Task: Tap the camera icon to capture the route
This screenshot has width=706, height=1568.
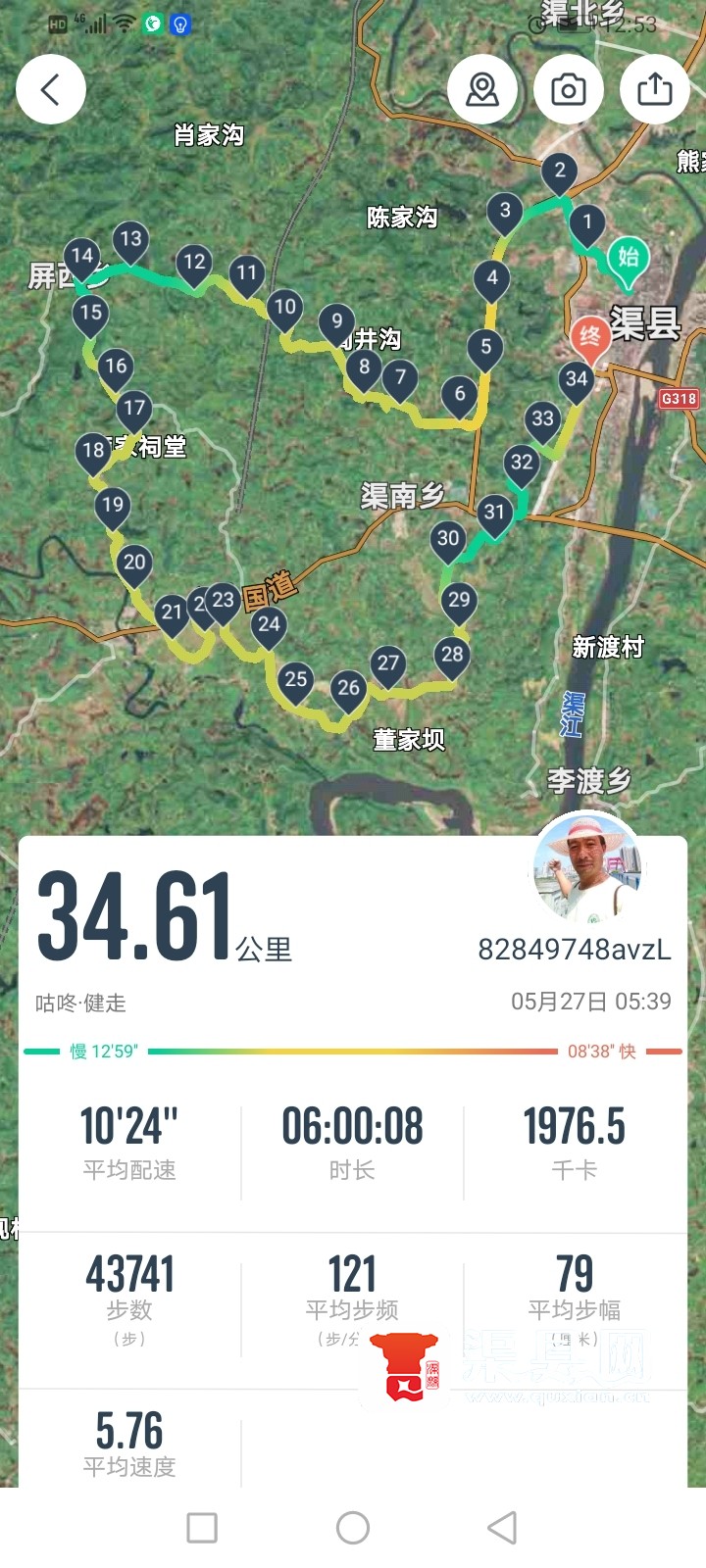Action: click(x=569, y=90)
